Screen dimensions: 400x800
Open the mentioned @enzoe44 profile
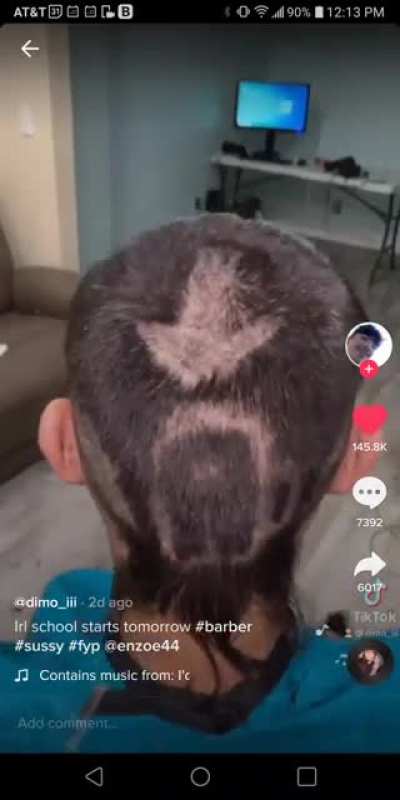pos(142,646)
